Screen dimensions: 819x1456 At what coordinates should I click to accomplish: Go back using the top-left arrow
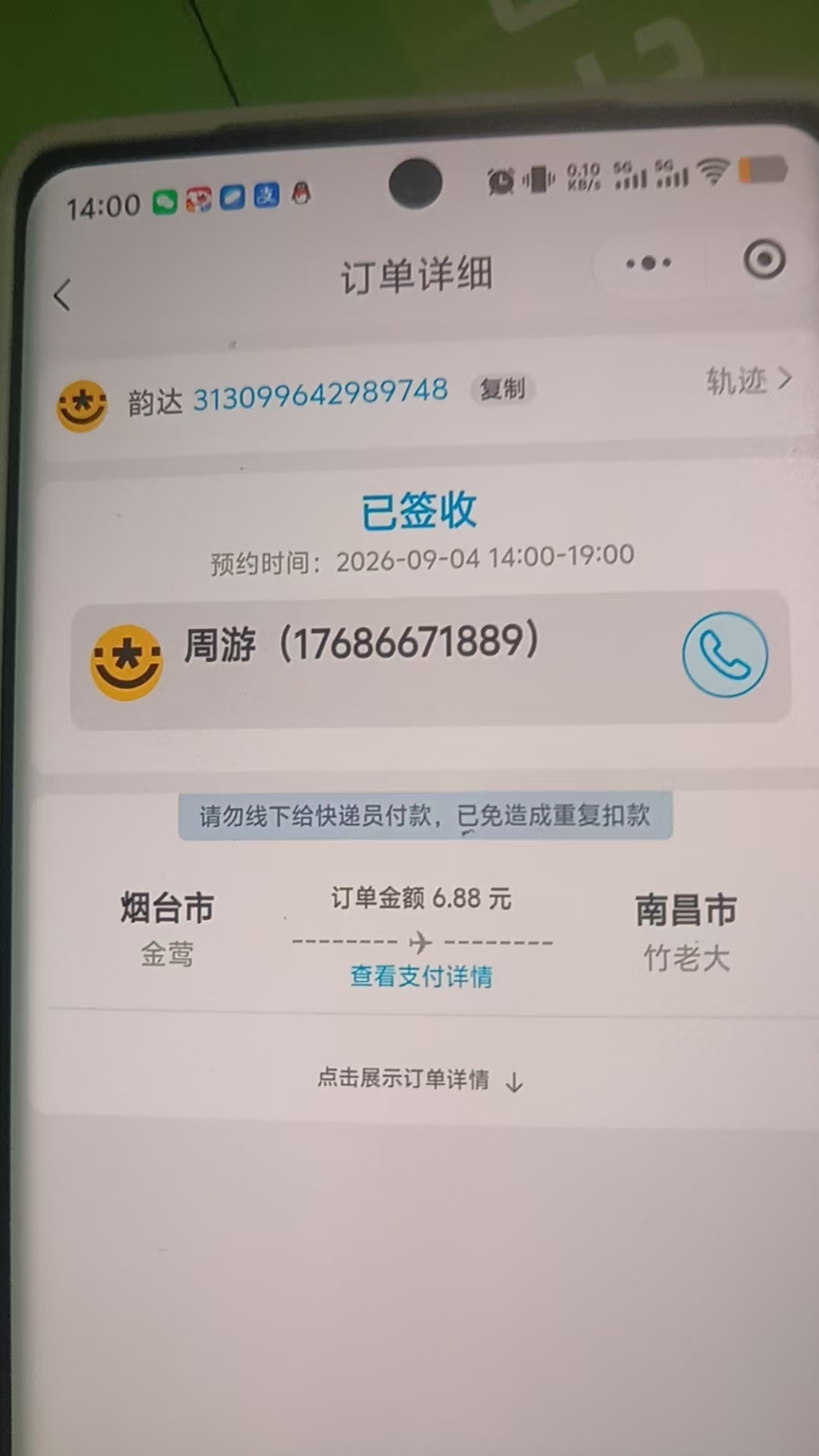click(63, 295)
